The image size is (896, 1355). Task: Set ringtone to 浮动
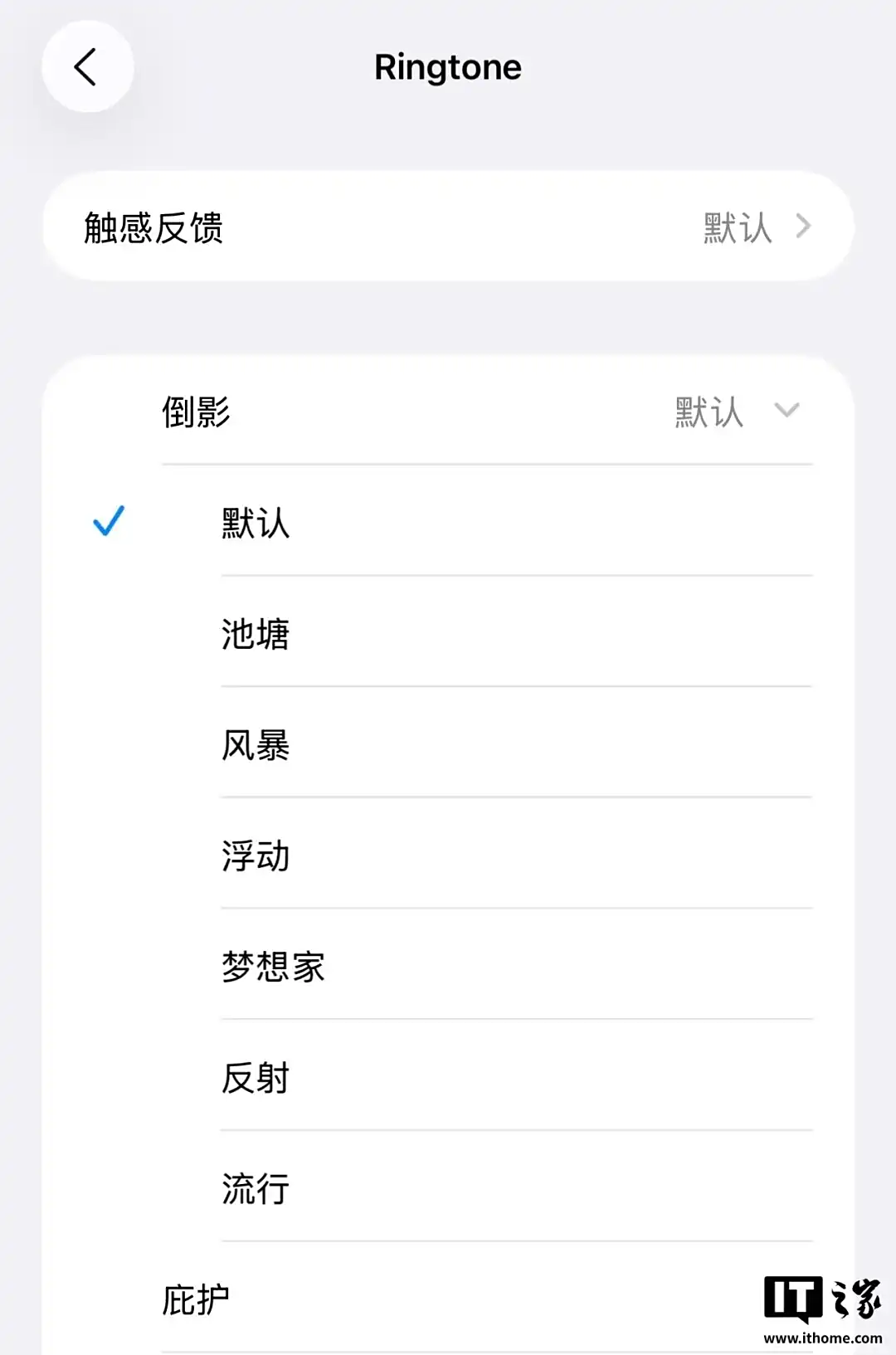coord(256,855)
